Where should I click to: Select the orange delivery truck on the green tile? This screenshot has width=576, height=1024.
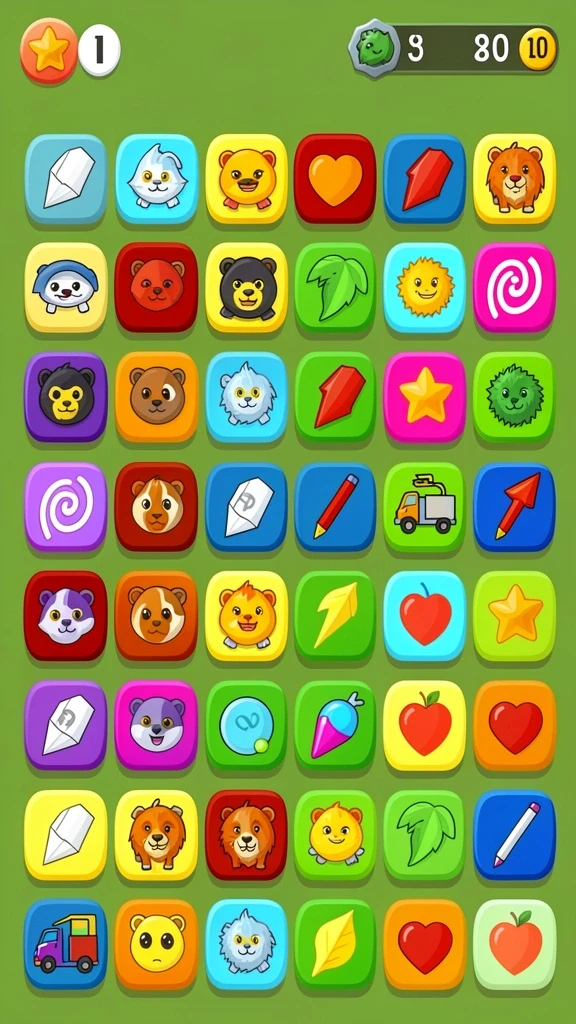(x=424, y=507)
